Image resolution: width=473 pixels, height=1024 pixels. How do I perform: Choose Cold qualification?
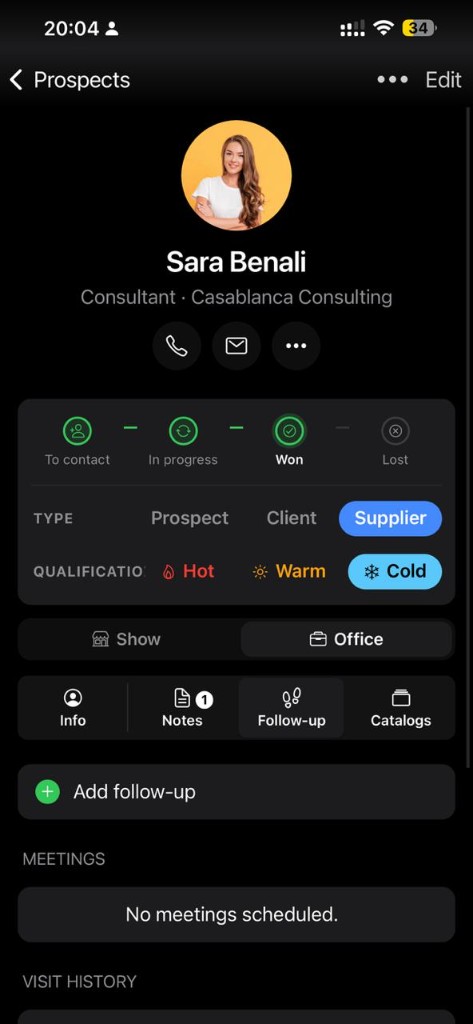395,571
